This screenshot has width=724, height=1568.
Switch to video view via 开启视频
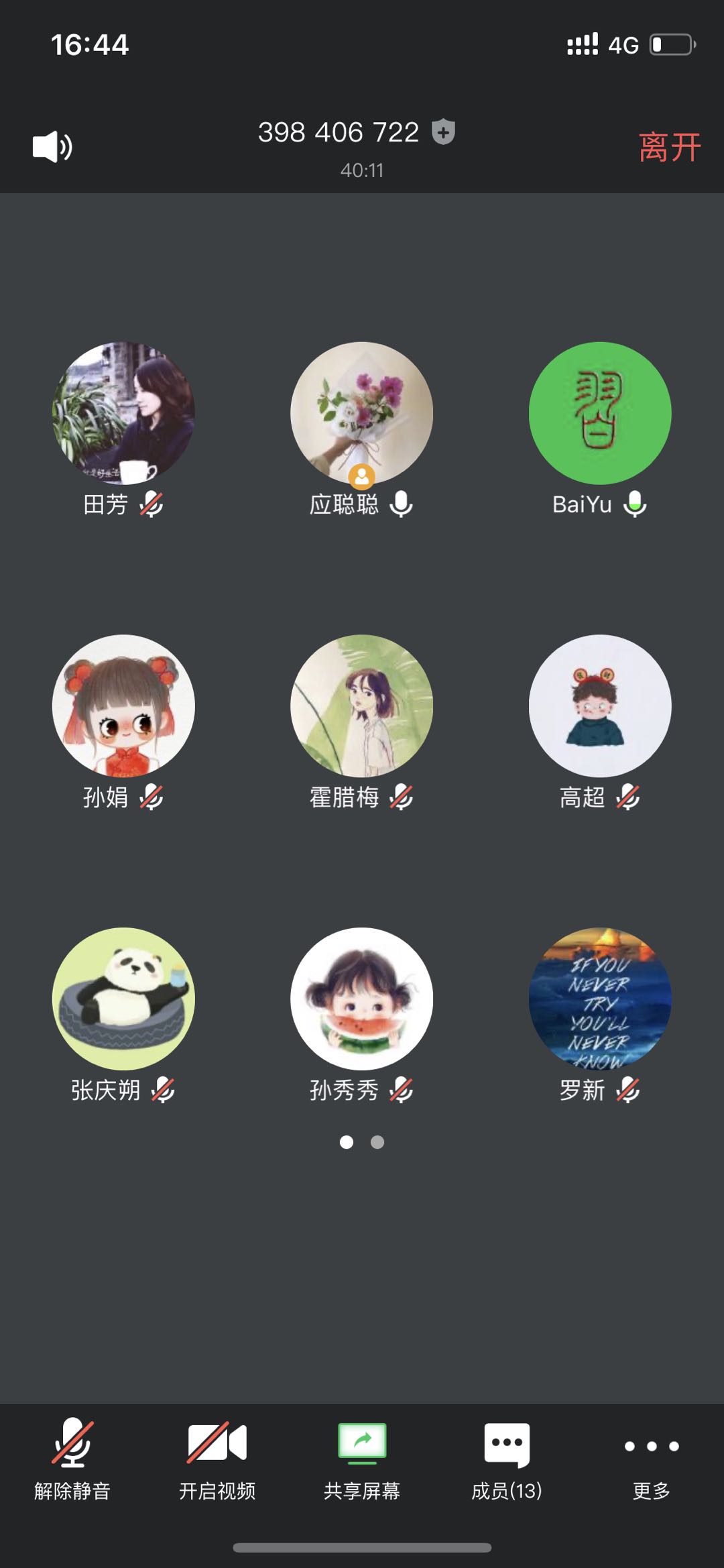tap(216, 1462)
